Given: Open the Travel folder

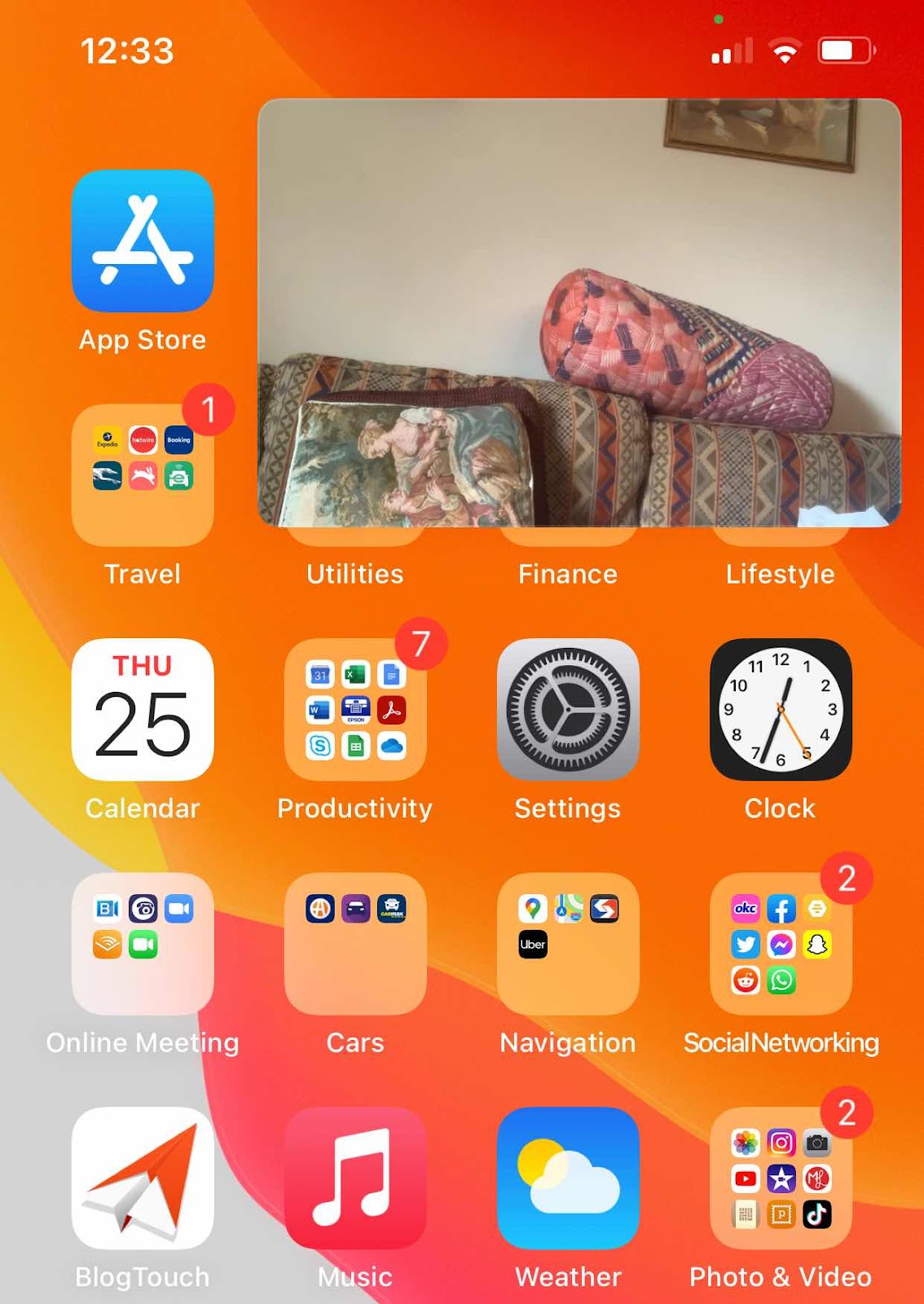Looking at the screenshot, I should click(143, 475).
